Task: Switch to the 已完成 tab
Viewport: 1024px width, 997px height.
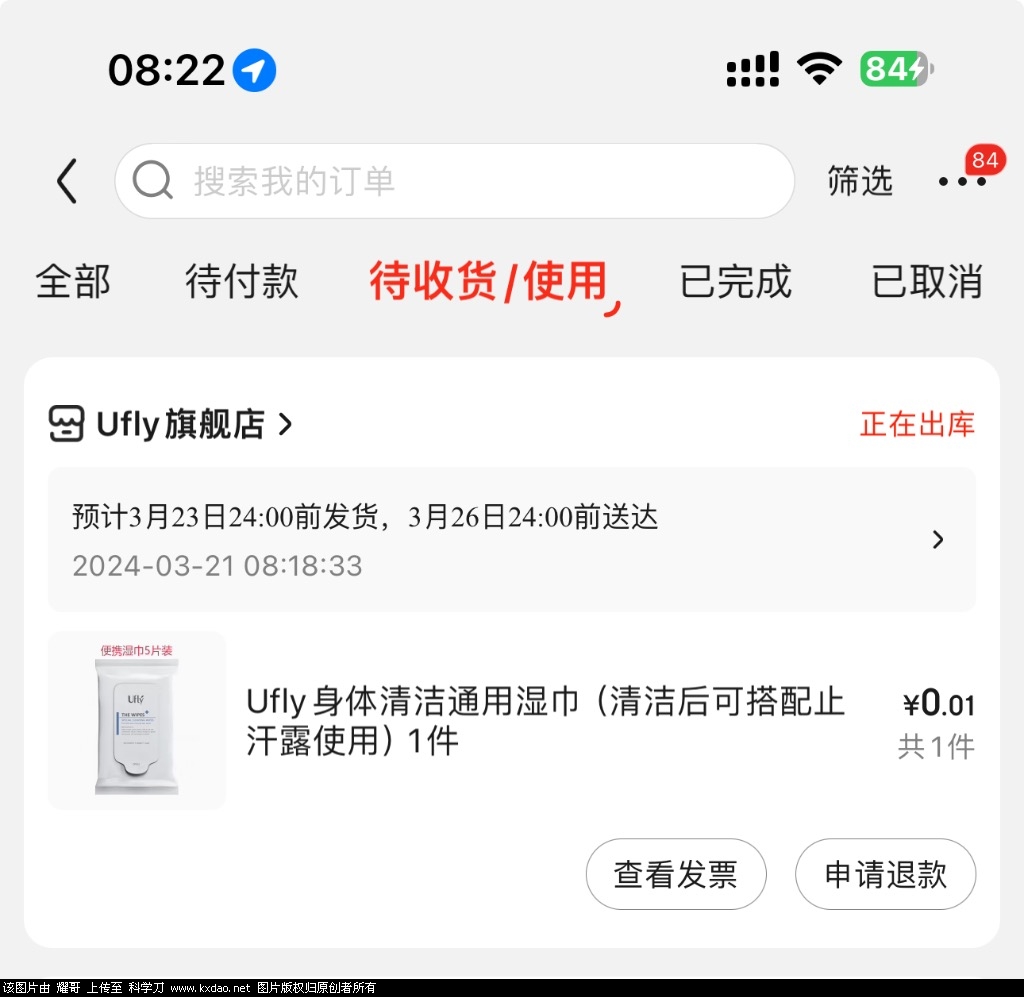Action: [x=735, y=282]
